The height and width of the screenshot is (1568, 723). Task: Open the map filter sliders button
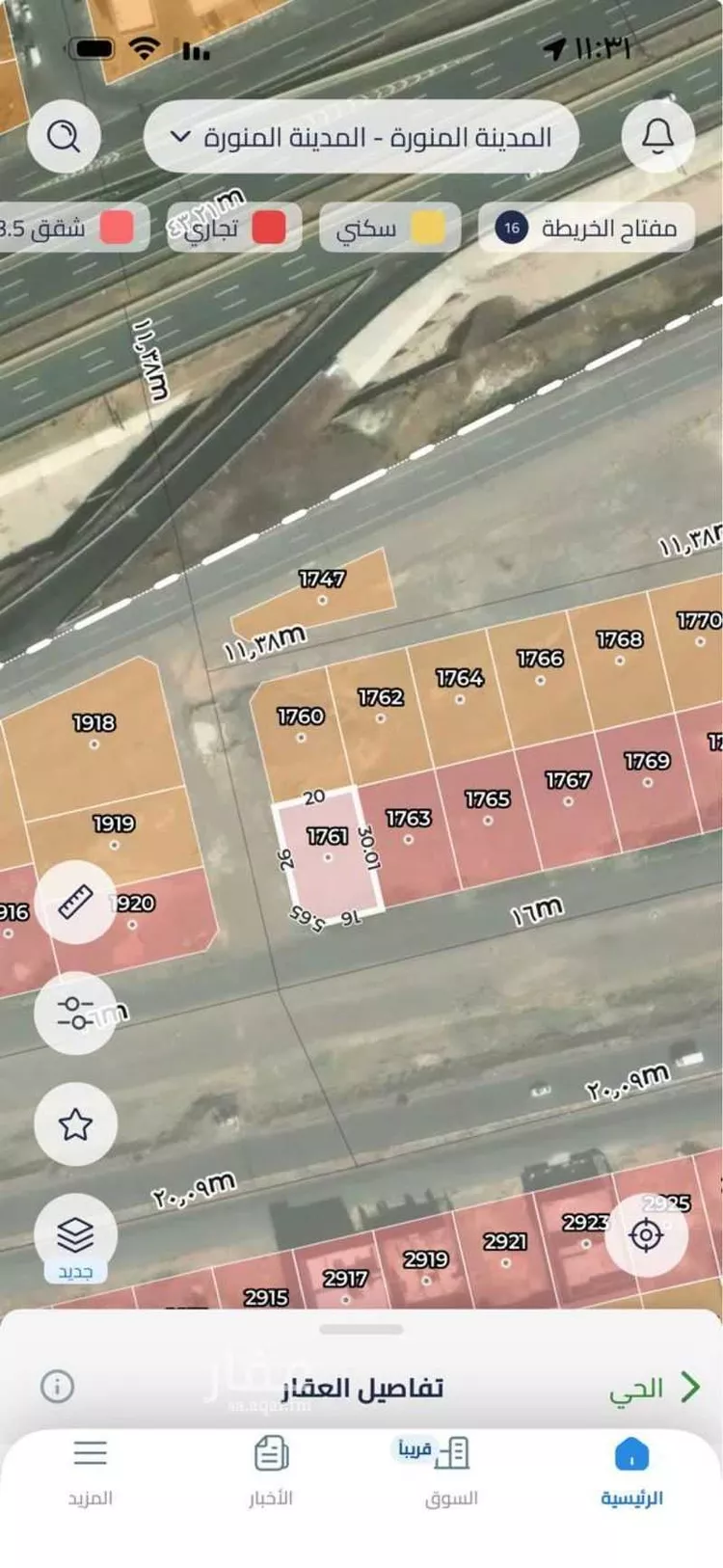75,1013
